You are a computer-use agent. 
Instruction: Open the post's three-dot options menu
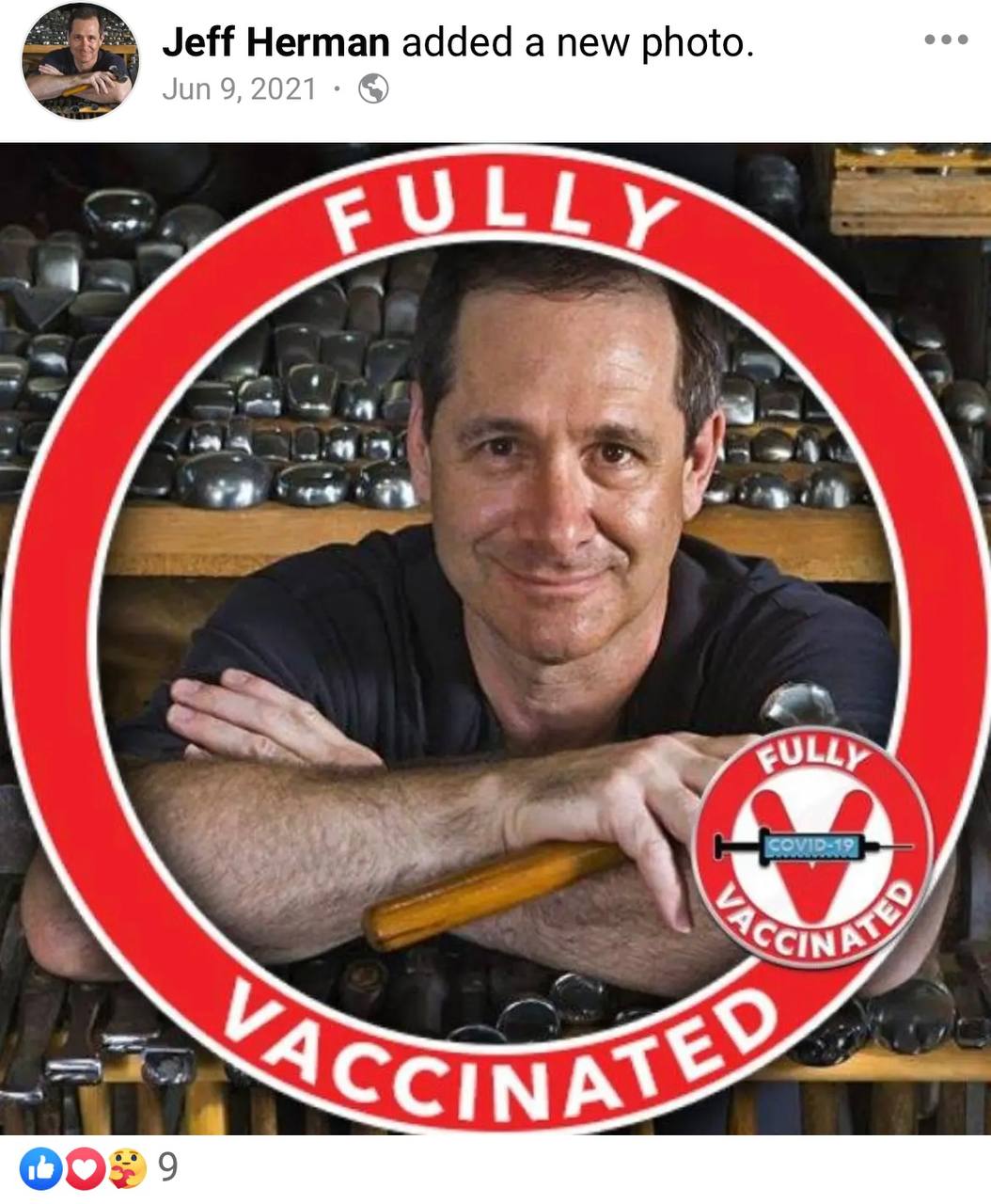(945, 40)
